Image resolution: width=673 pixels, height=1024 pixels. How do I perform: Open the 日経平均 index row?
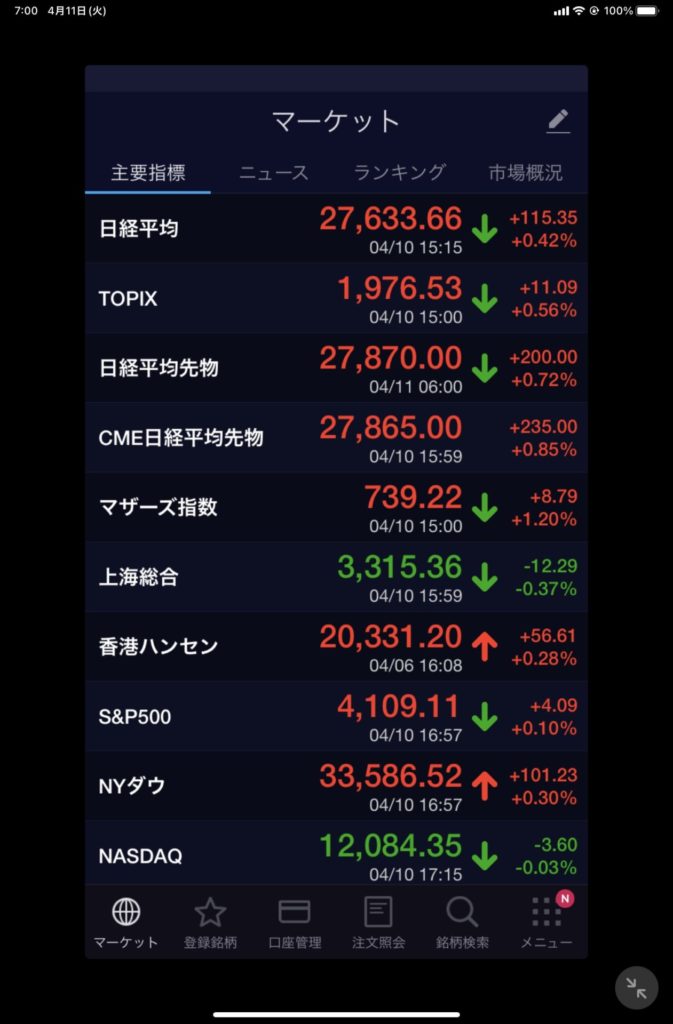click(x=336, y=229)
